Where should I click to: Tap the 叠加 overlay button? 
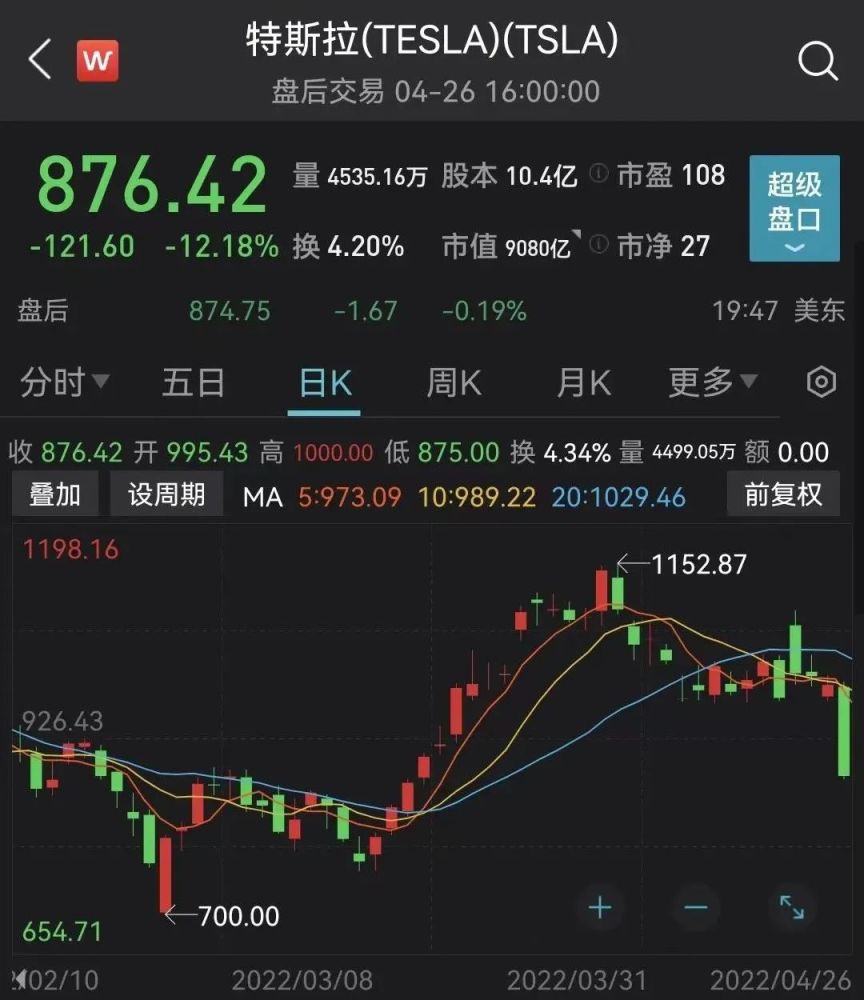[55, 494]
